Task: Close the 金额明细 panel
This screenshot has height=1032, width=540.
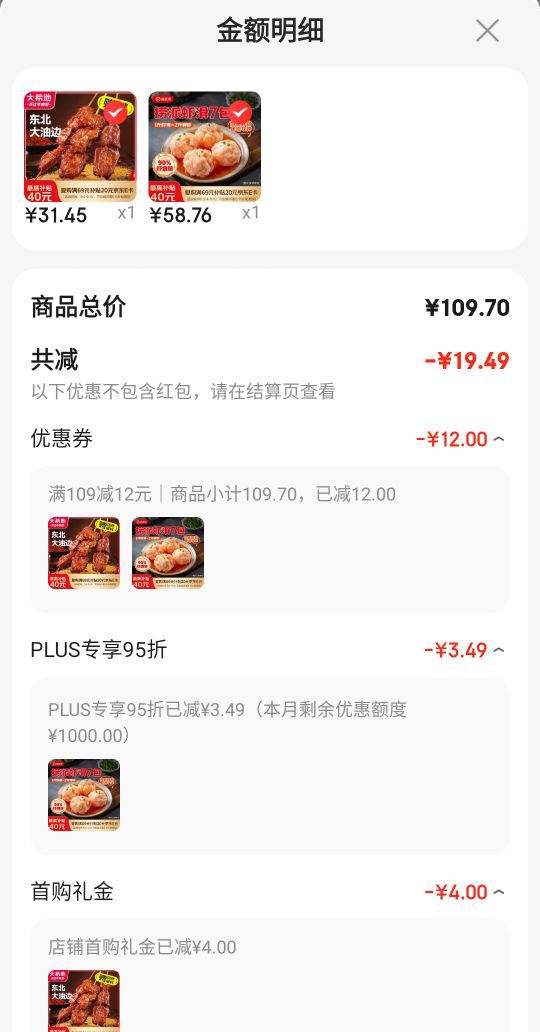Action: click(487, 30)
